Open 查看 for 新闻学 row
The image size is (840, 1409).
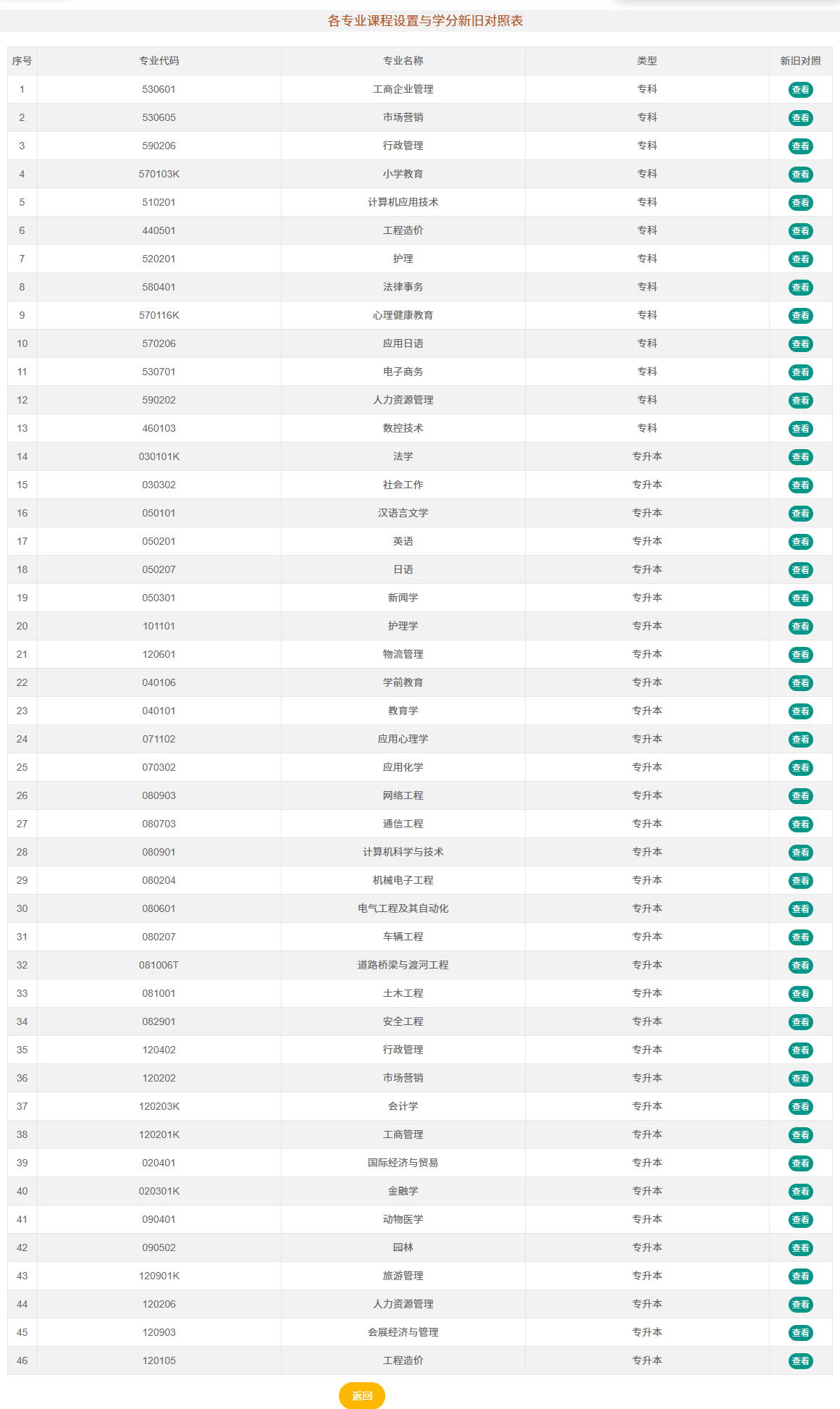point(800,598)
